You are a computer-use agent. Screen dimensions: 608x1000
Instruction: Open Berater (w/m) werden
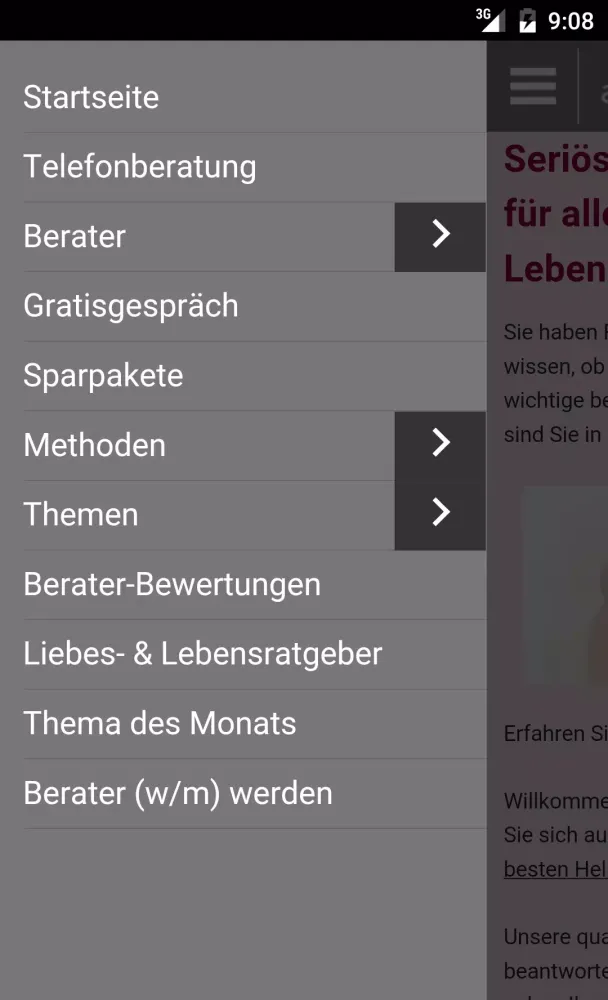178,793
